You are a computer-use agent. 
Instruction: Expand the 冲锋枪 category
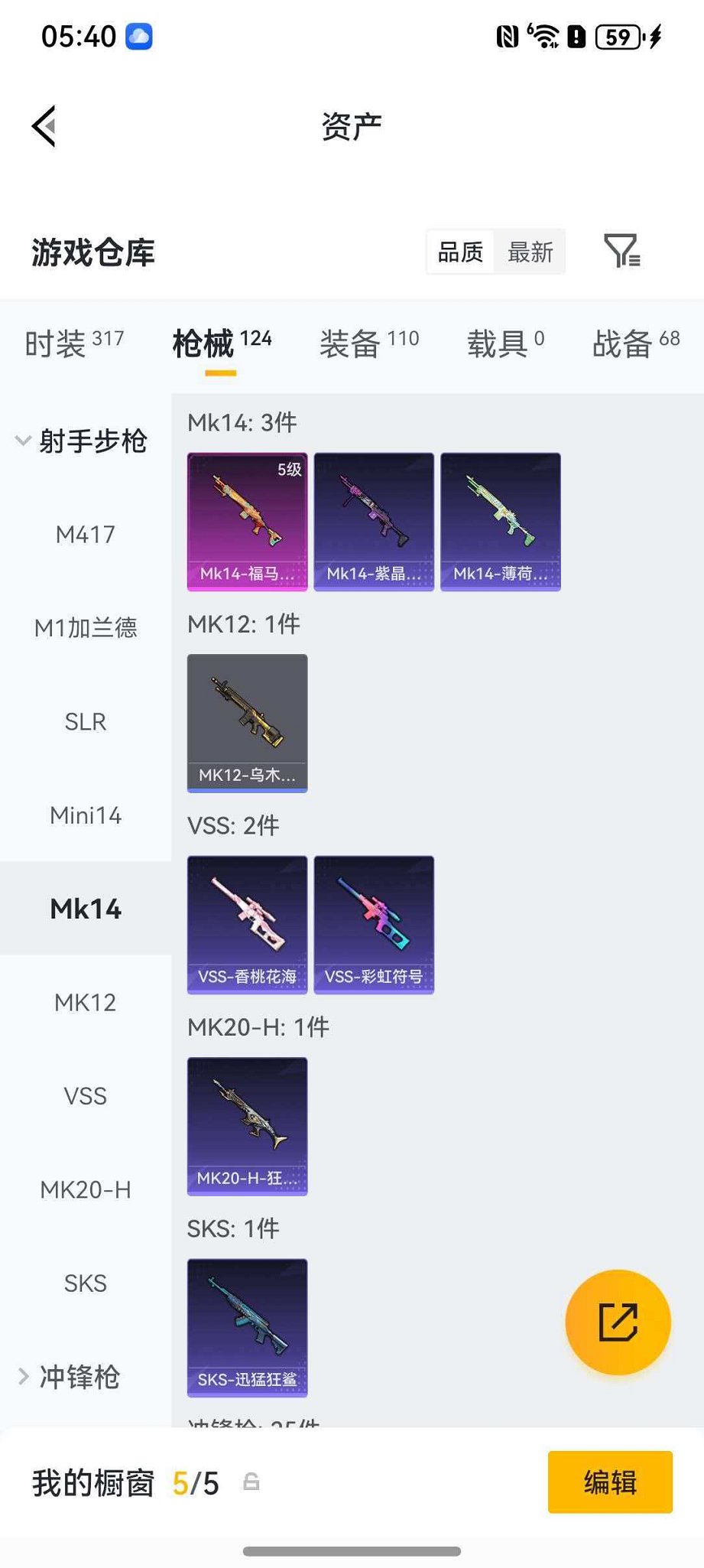click(69, 1377)
